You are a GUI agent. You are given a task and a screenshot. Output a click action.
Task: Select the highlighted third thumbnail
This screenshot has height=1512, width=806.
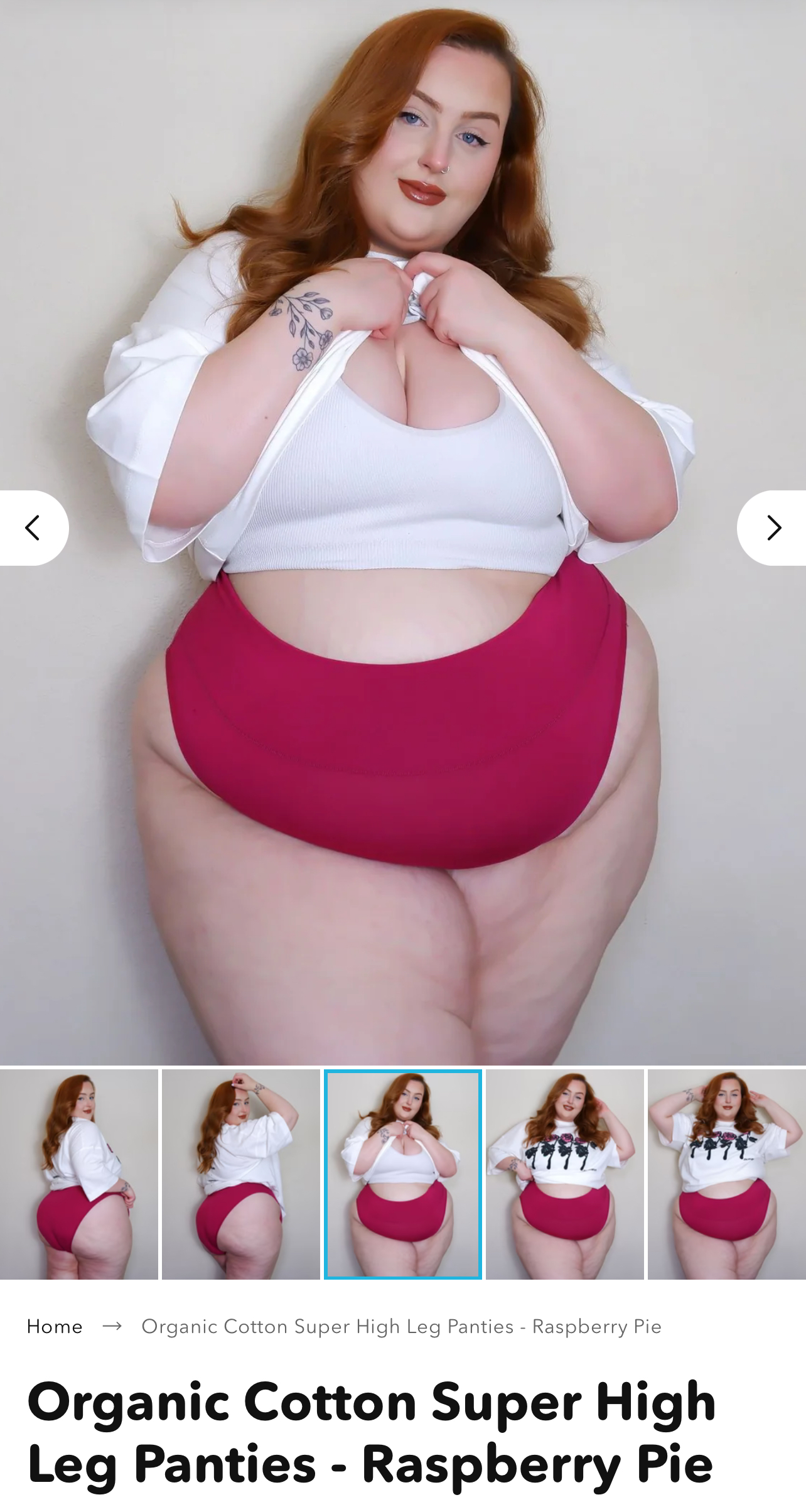coord(403,1174)
